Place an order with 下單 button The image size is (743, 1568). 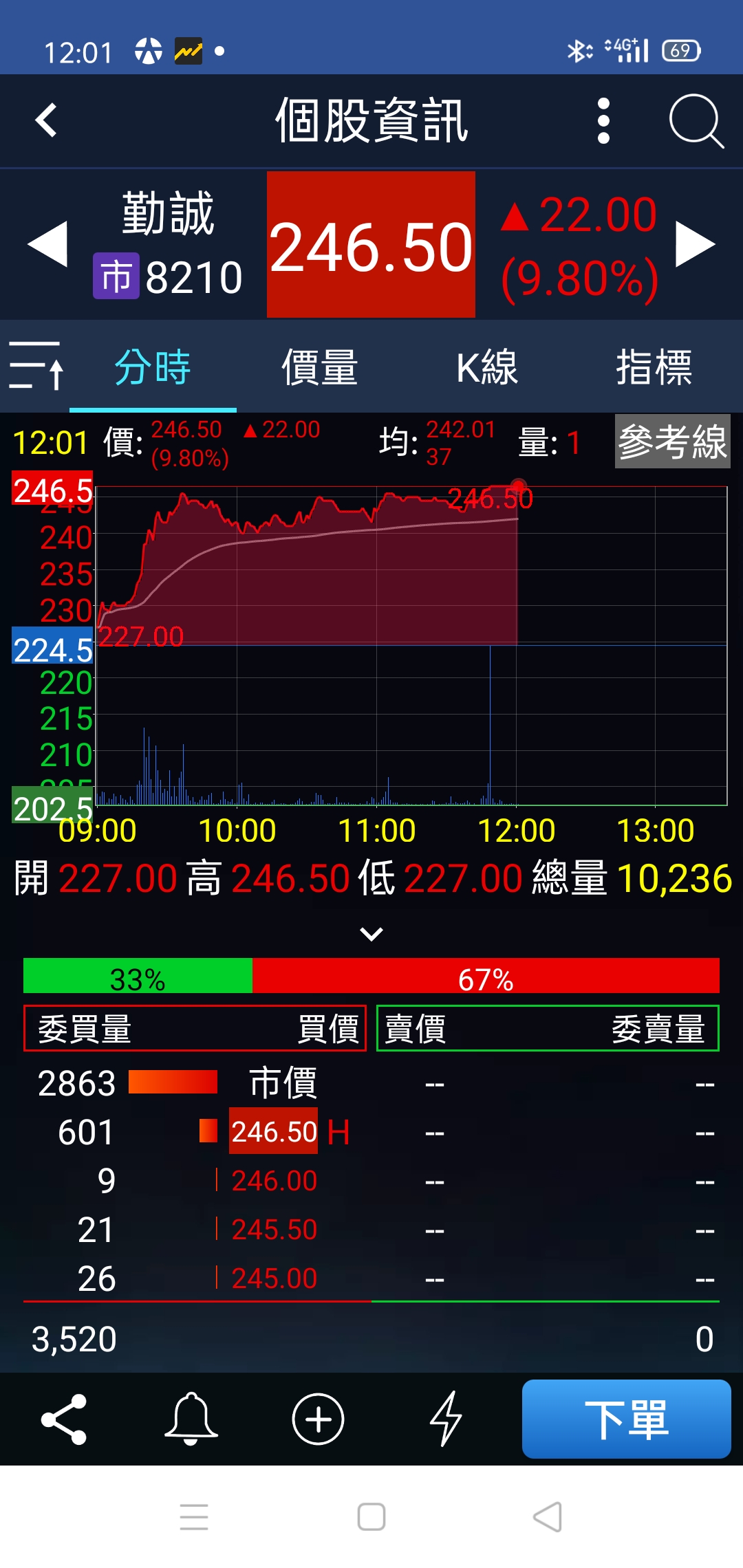[626, 1419]
